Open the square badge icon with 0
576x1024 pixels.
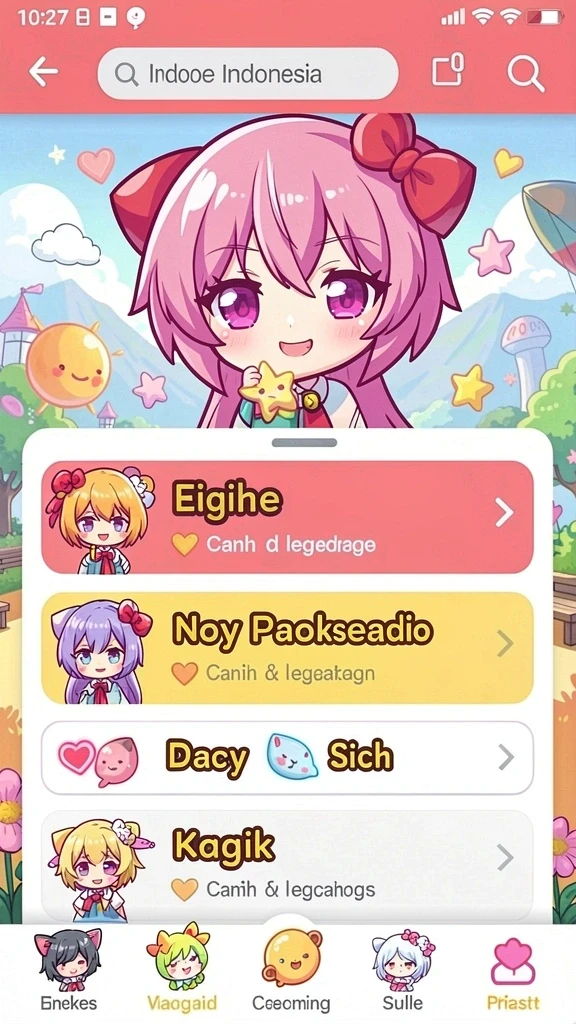click(x=448, y=70)
